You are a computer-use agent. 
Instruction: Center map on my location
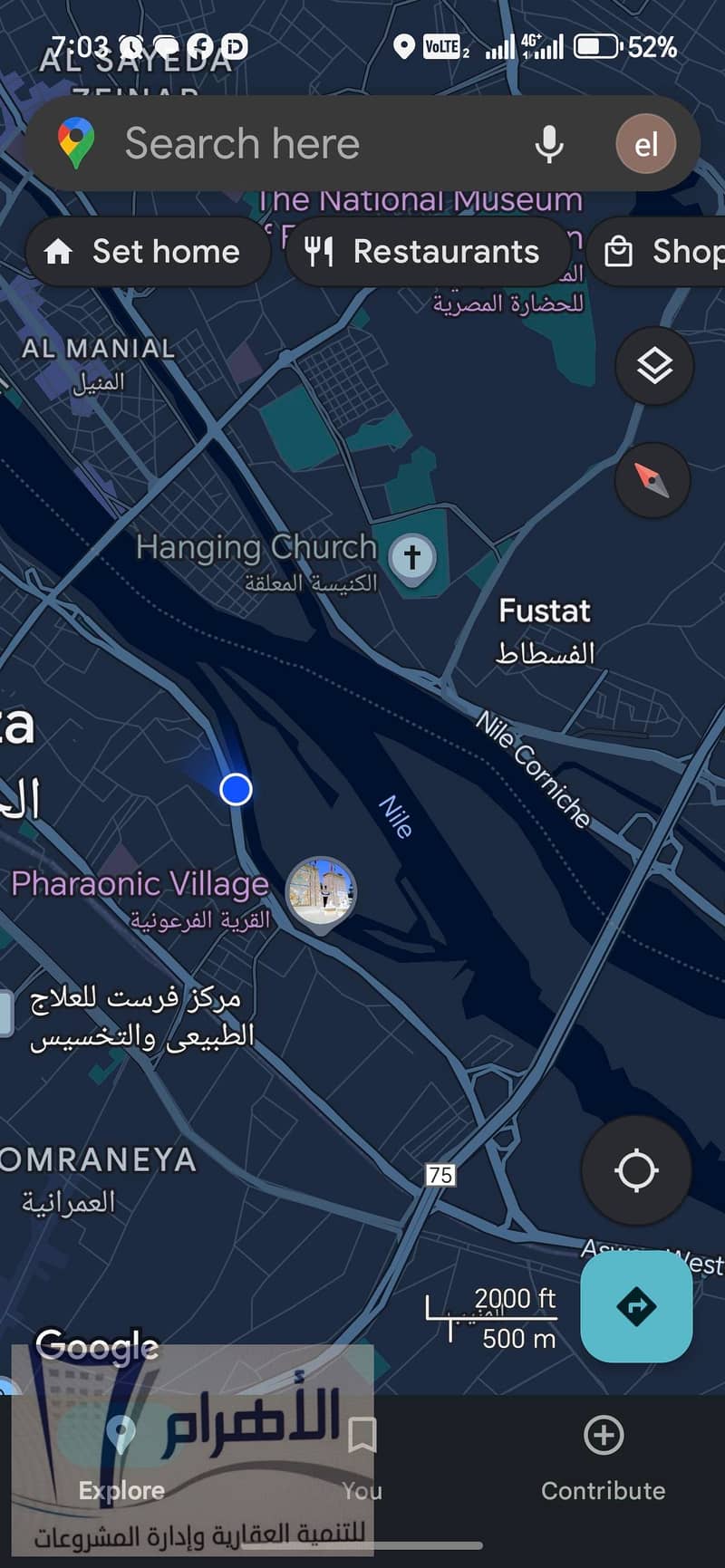click(636, 1170)
